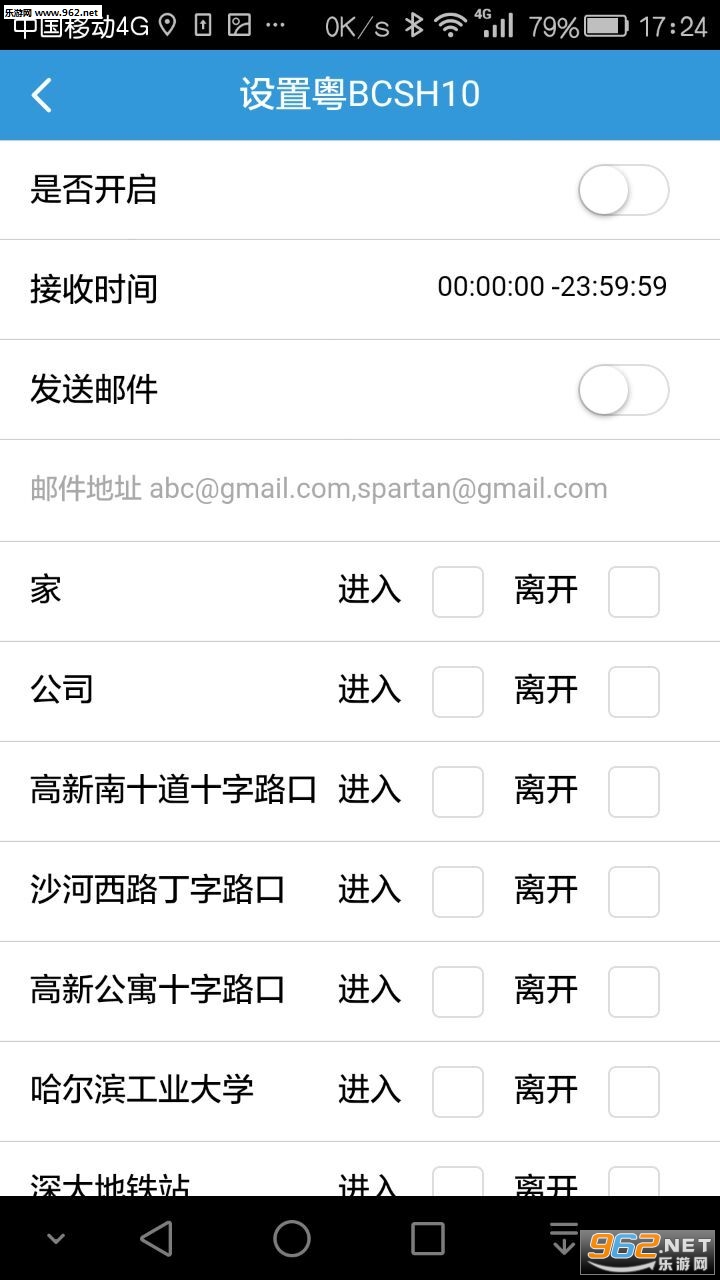Check 进入 for 公司
The image size is (720, 1280).
point(458,692)
